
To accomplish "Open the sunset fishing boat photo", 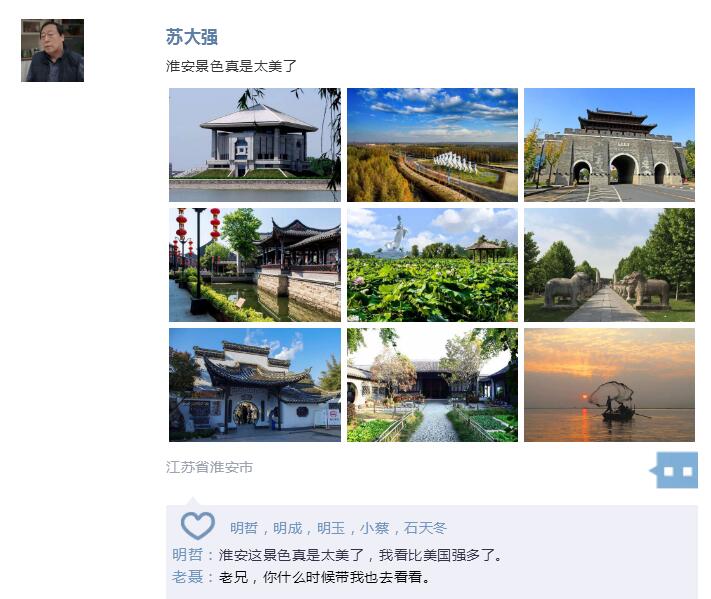I will pyautogui.click(x=609, y=385).
